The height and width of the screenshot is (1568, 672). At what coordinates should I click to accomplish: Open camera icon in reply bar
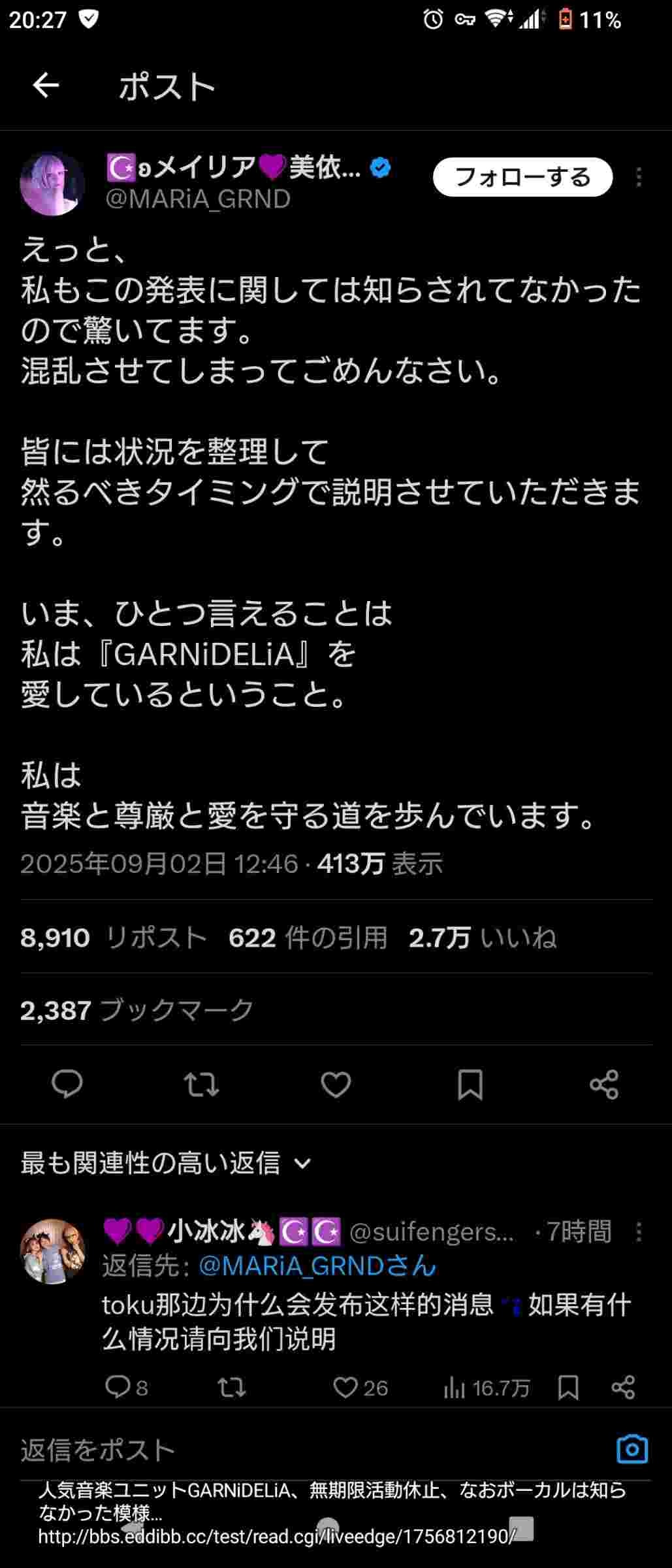point(632,1449)
